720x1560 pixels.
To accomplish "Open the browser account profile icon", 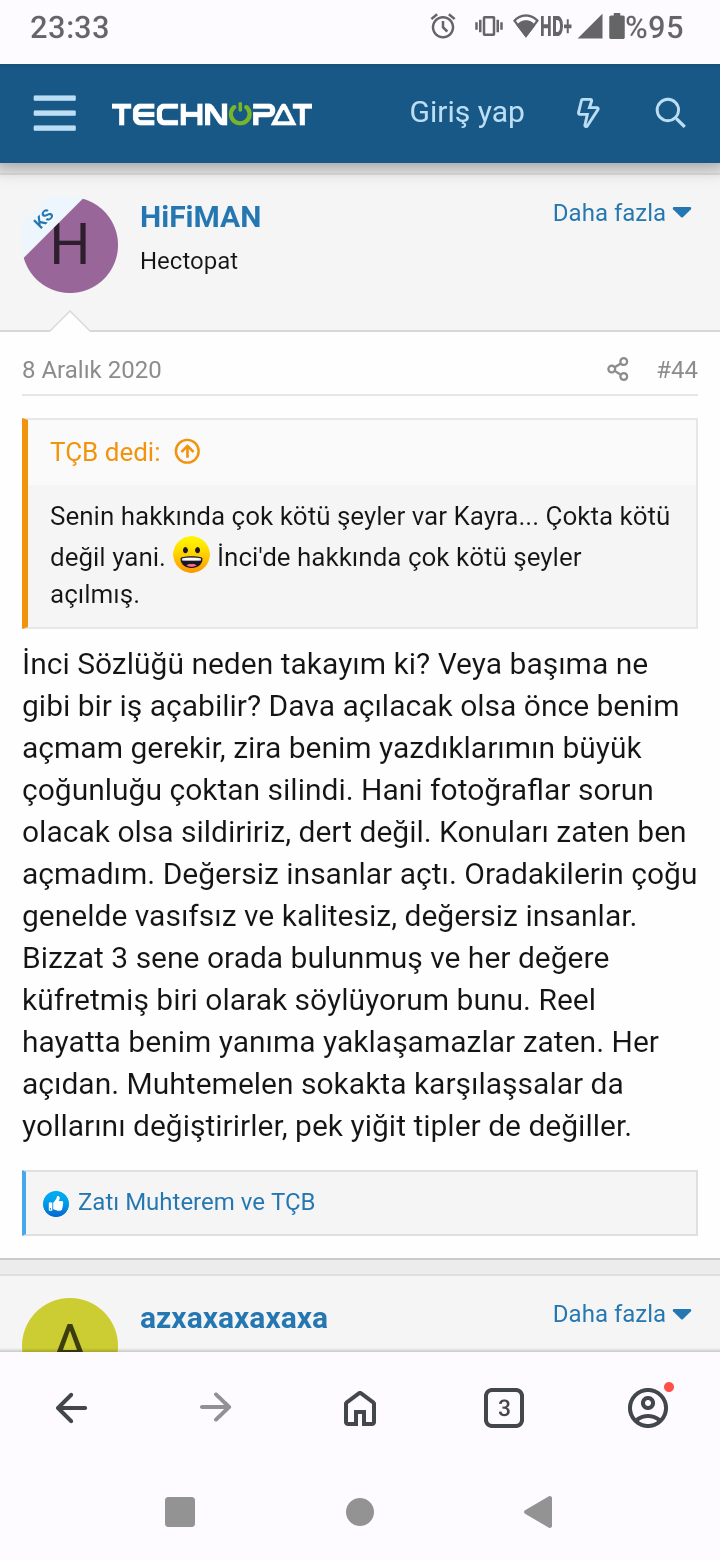I will click(648, 1408).
